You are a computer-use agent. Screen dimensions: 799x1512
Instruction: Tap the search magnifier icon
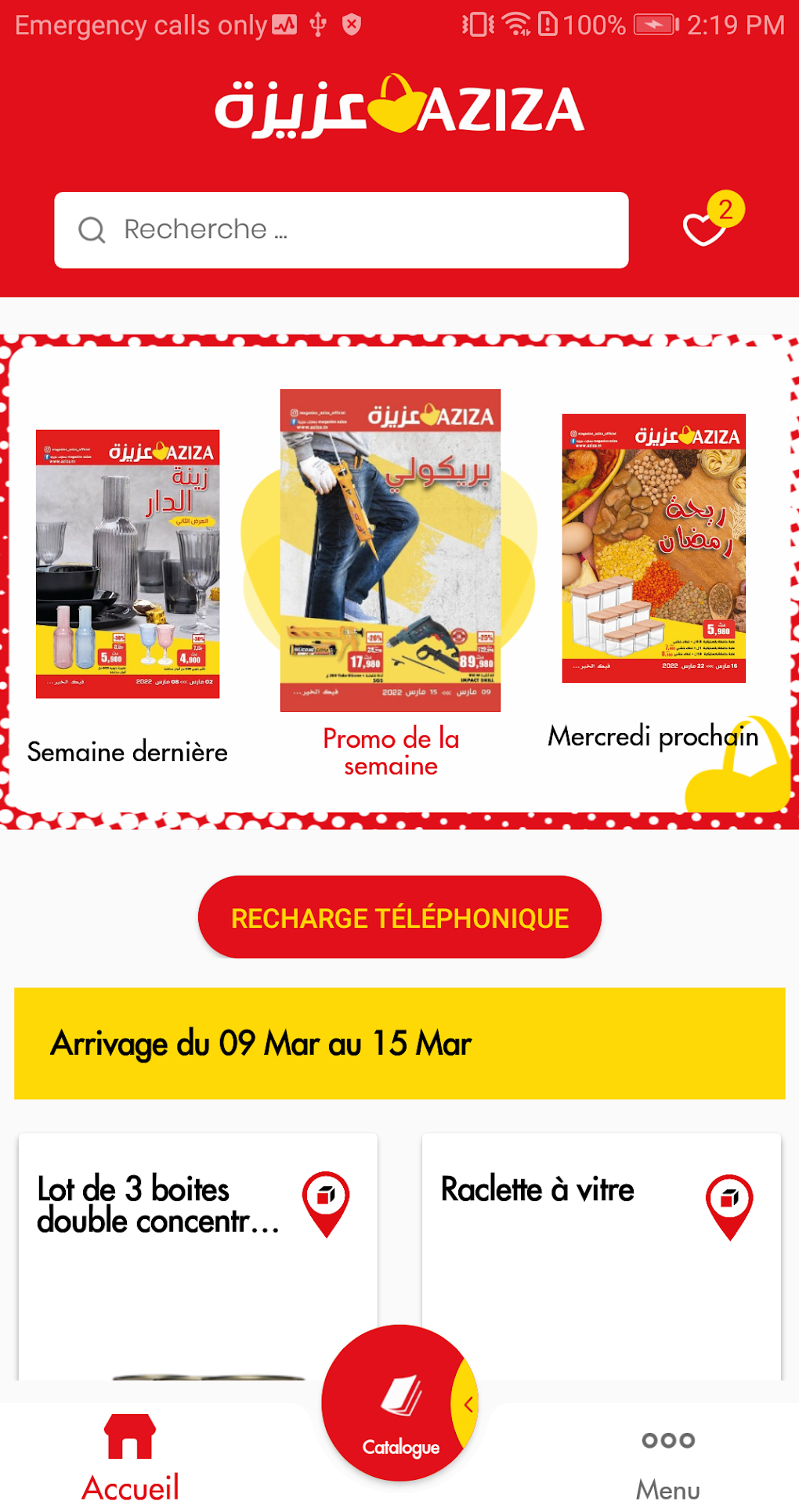pyautogui.click(x=92, y=229)
